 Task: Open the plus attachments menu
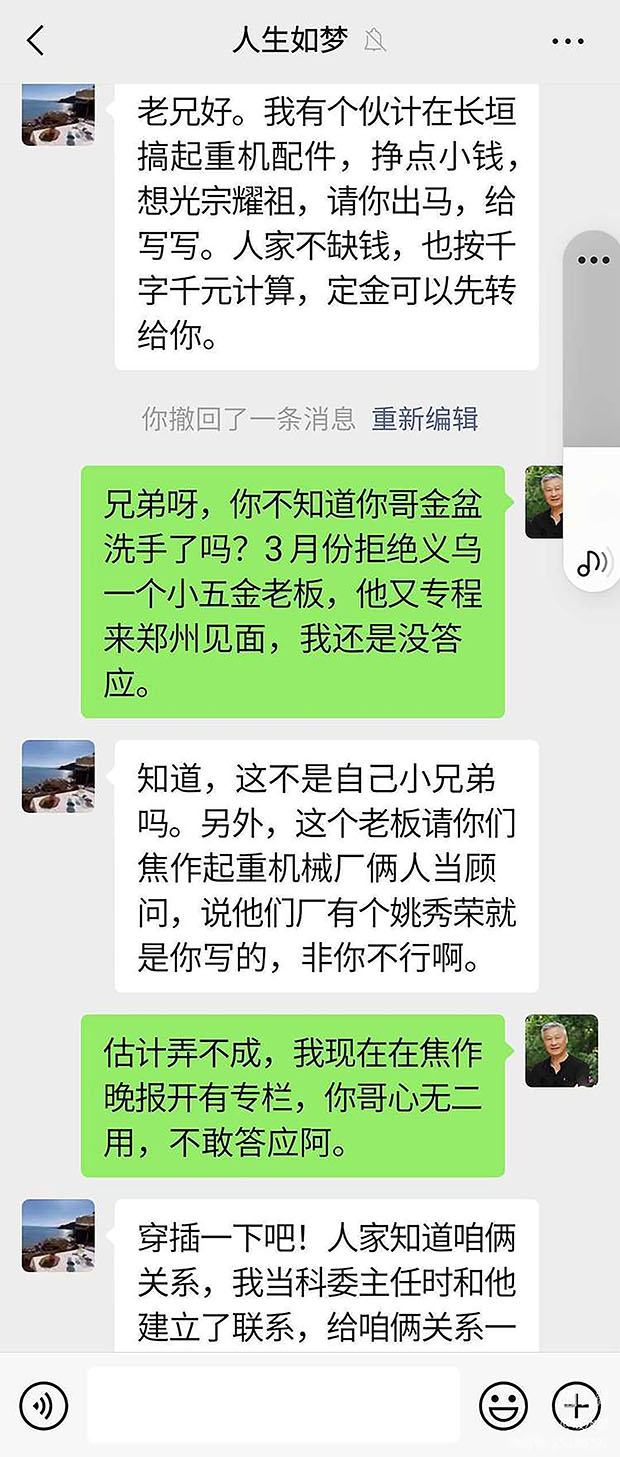coord(577,1405)
